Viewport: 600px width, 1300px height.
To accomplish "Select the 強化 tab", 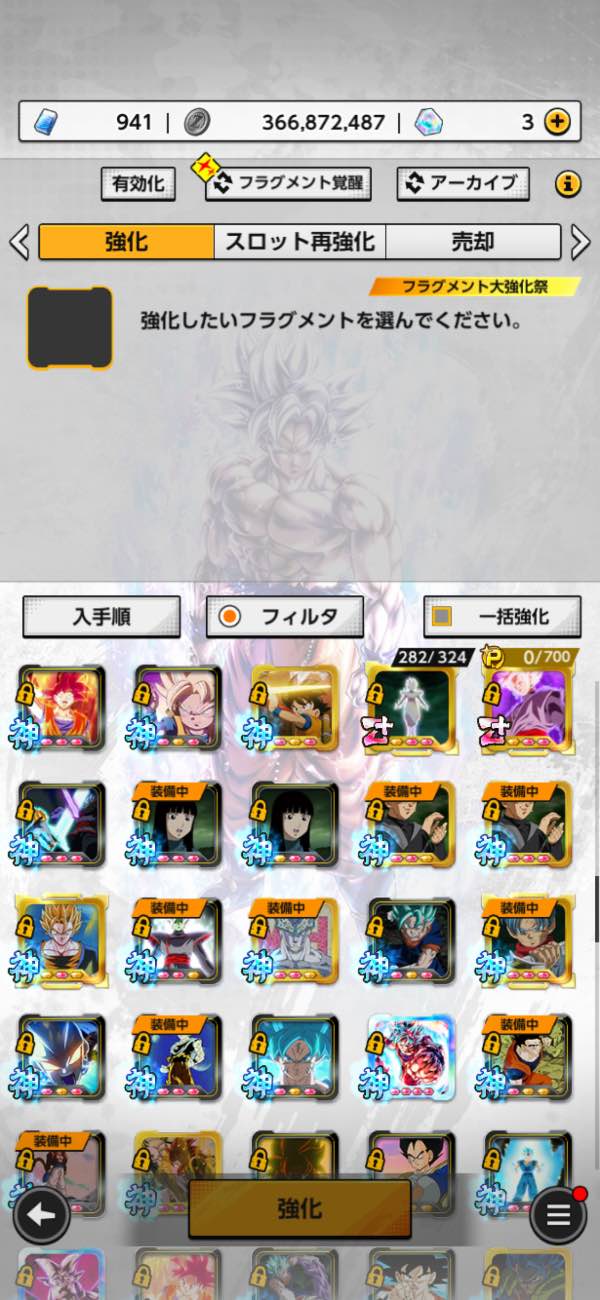I will coord(127,242).
